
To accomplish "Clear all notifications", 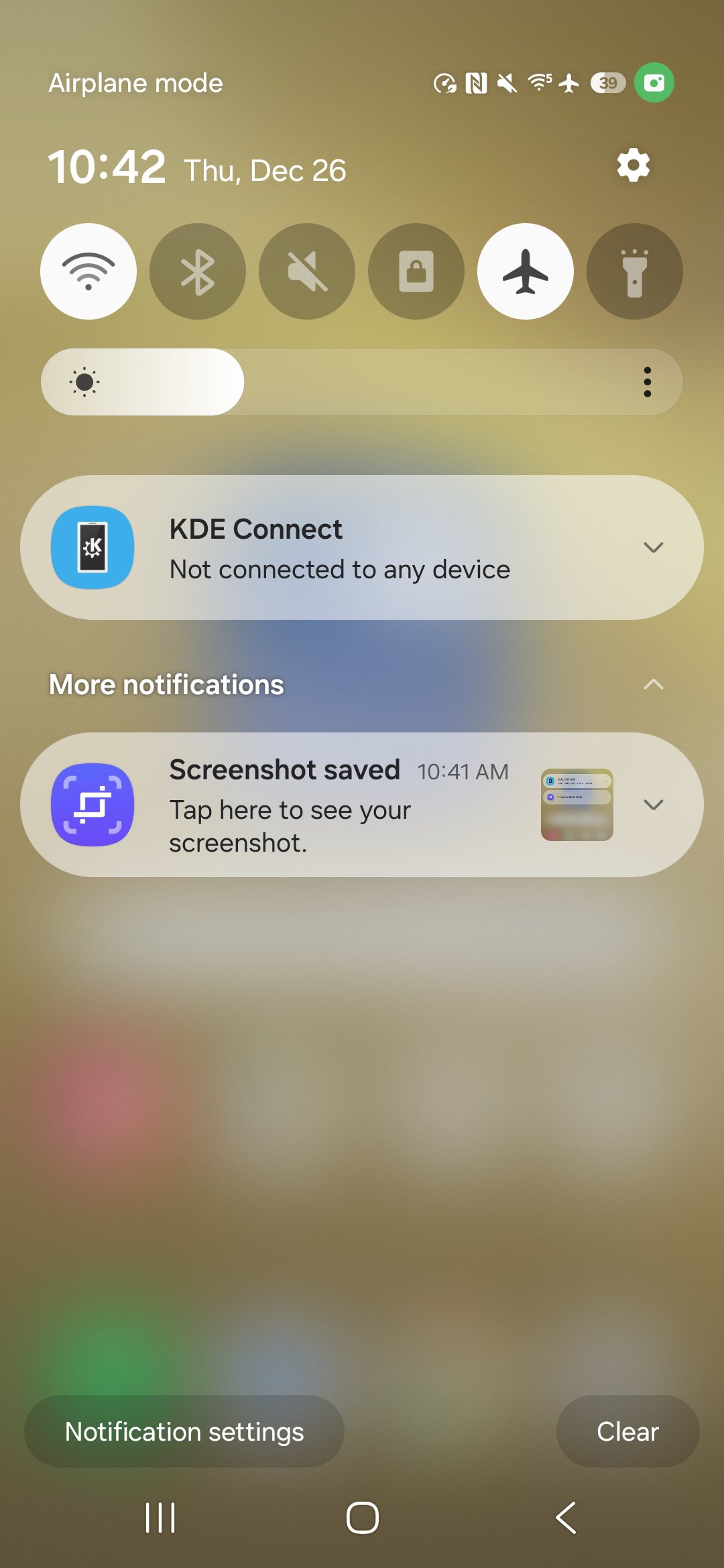I will 627,1432.
